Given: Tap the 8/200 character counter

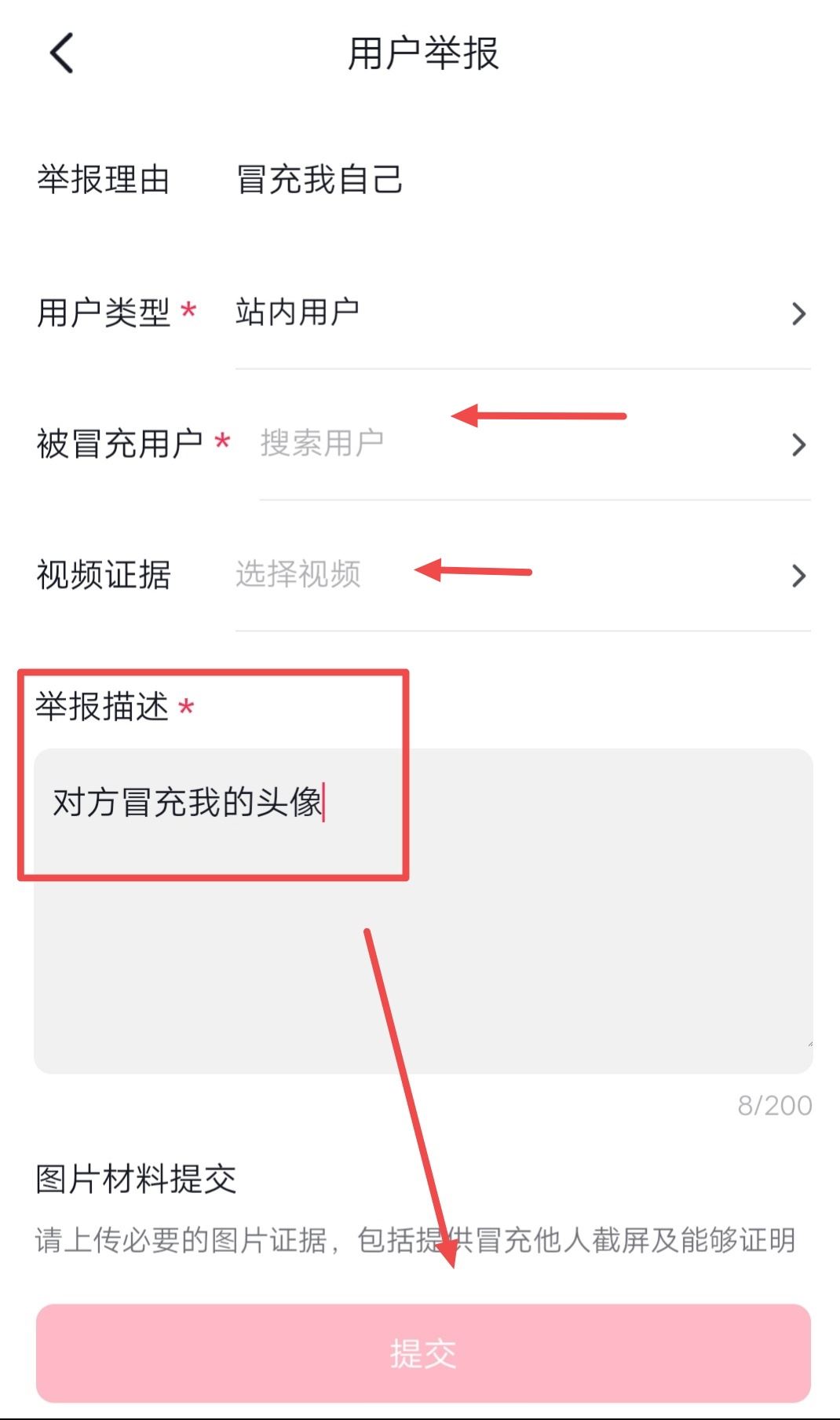Looking at the screenshot, I should 773,1103.
